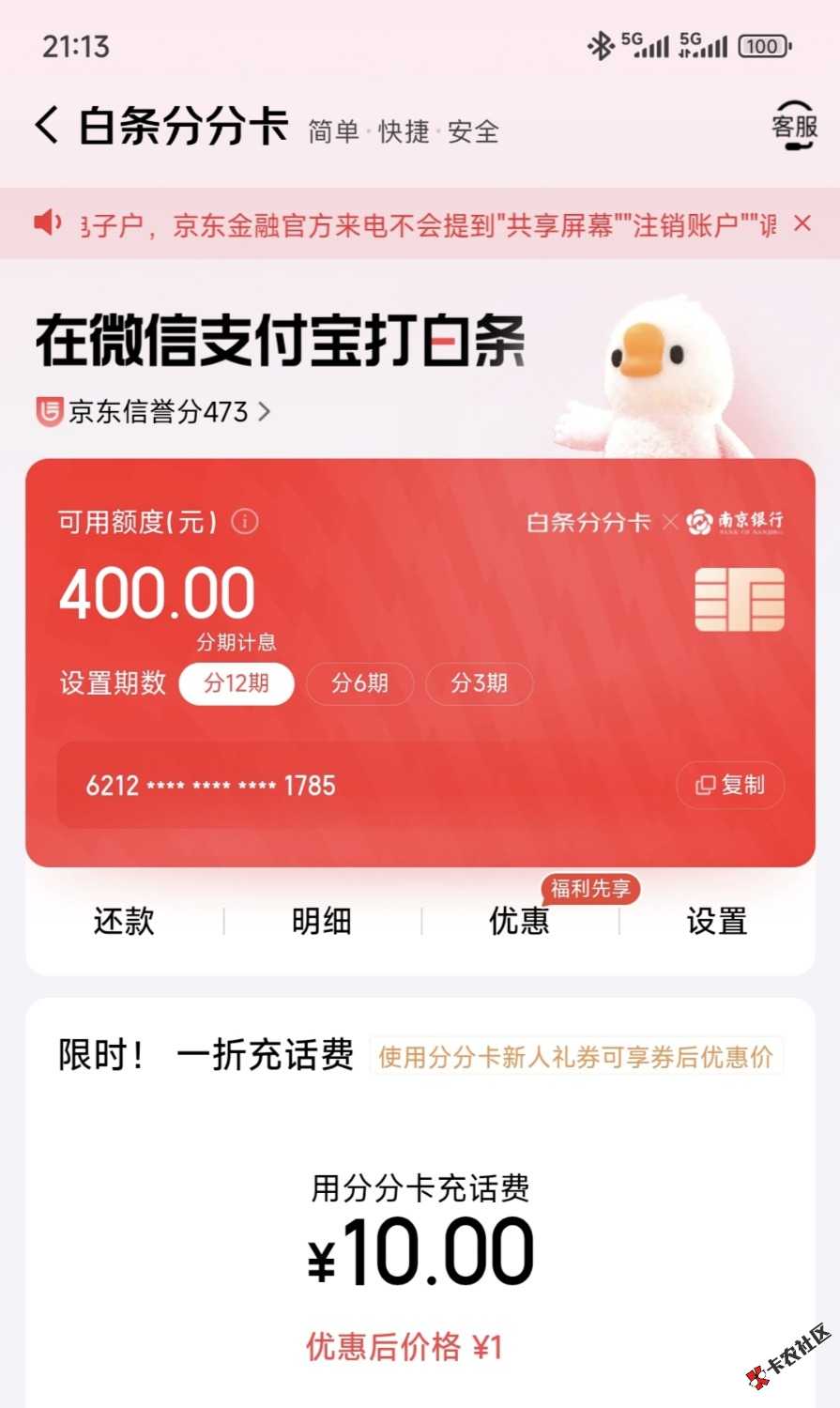Open 京东信誉分473 details

155,412
